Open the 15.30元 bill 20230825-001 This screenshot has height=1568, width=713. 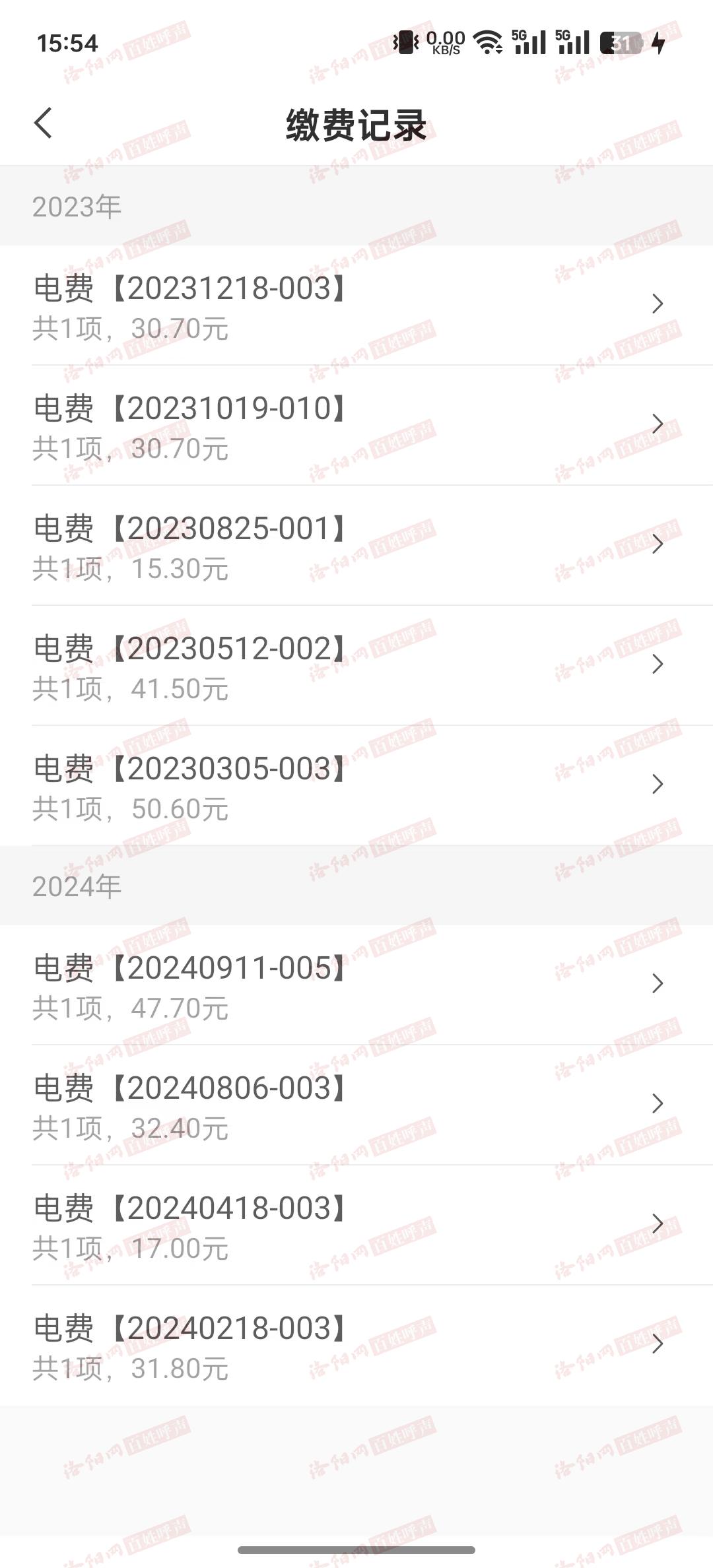coord(356,546)
